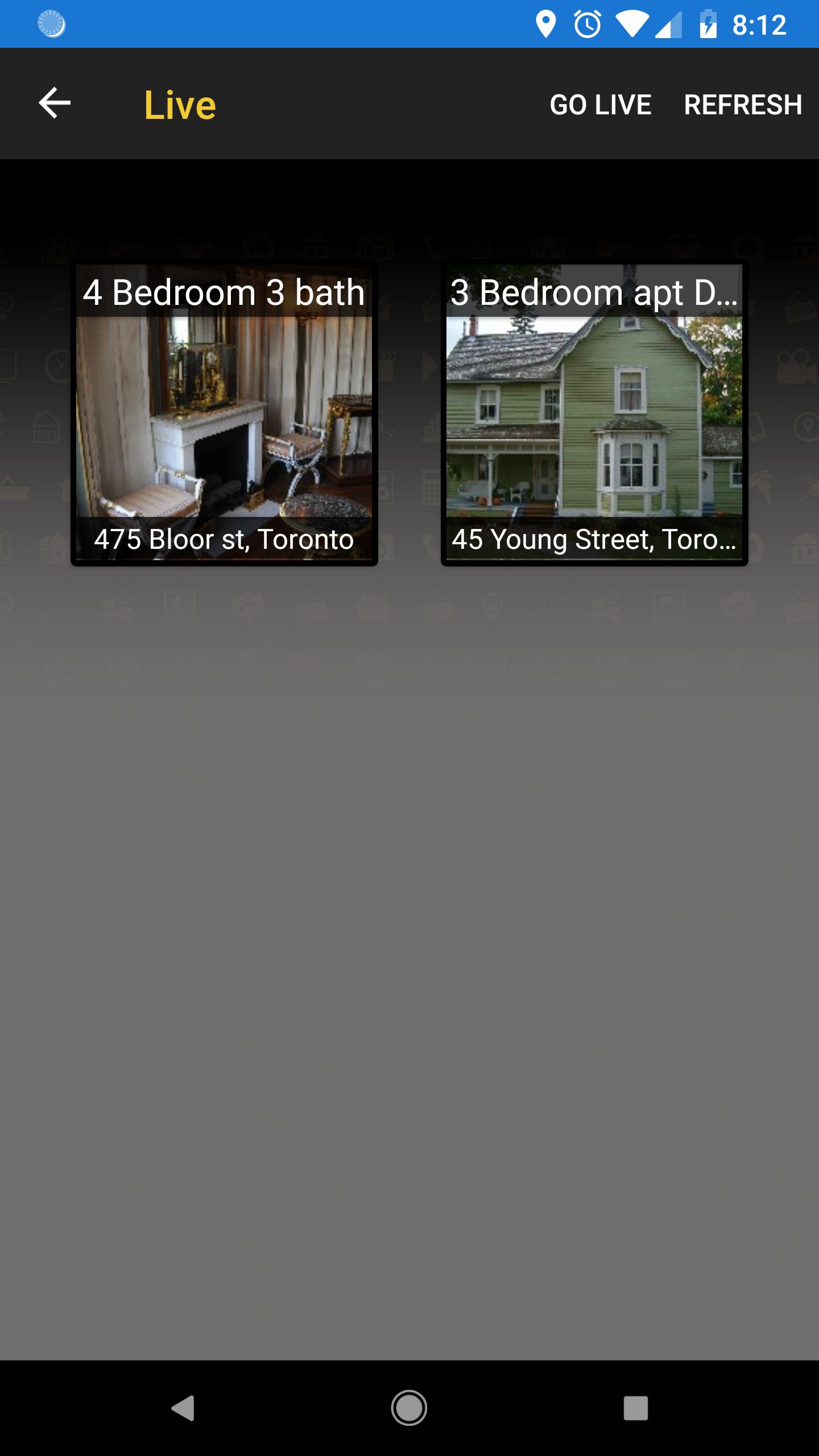Refresh the live listings
This screenshot has width=819, height=1456.
tap(743, 105)
